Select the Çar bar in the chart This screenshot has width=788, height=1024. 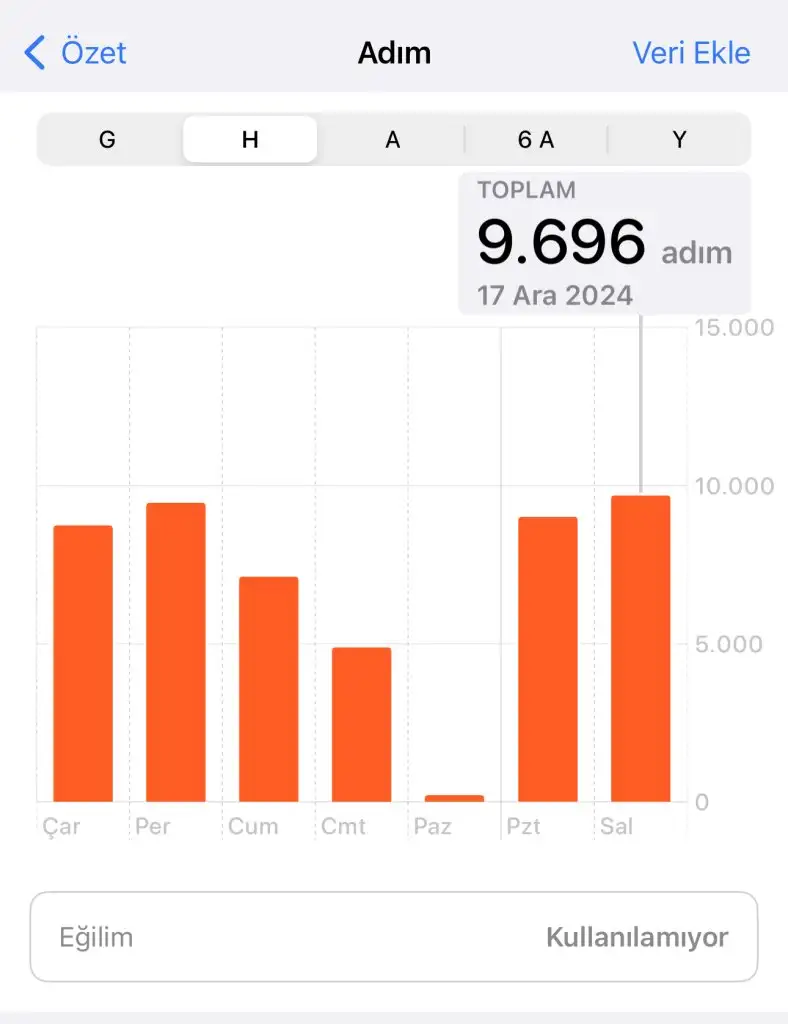pyautogui.click(x=83, y=664)
